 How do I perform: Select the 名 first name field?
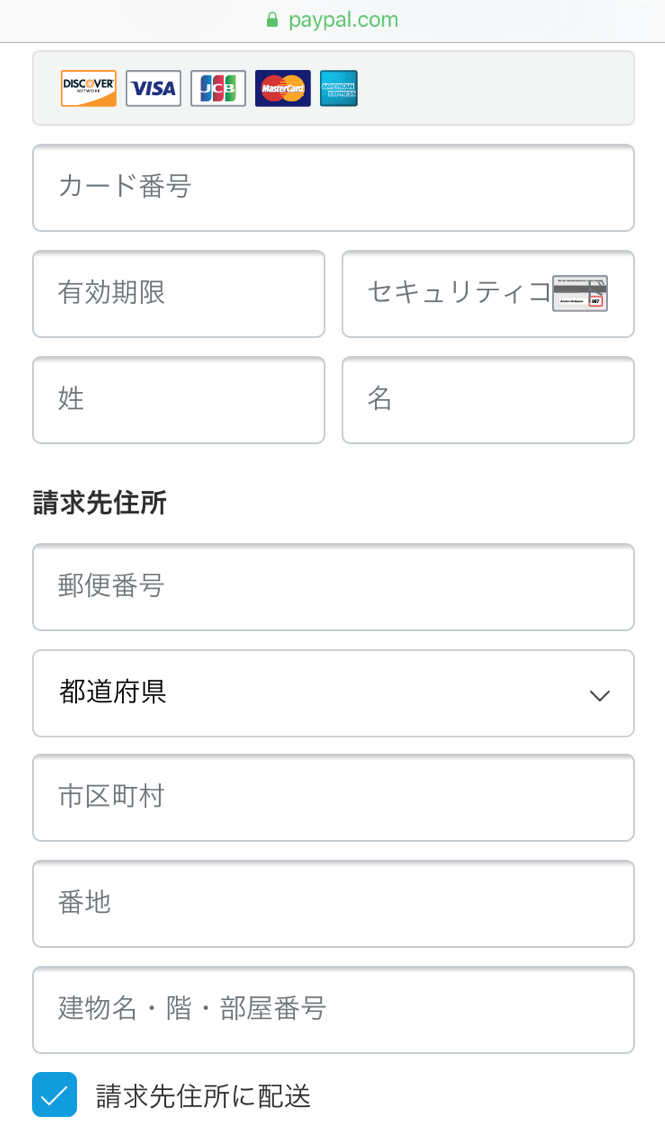(488, 400)
